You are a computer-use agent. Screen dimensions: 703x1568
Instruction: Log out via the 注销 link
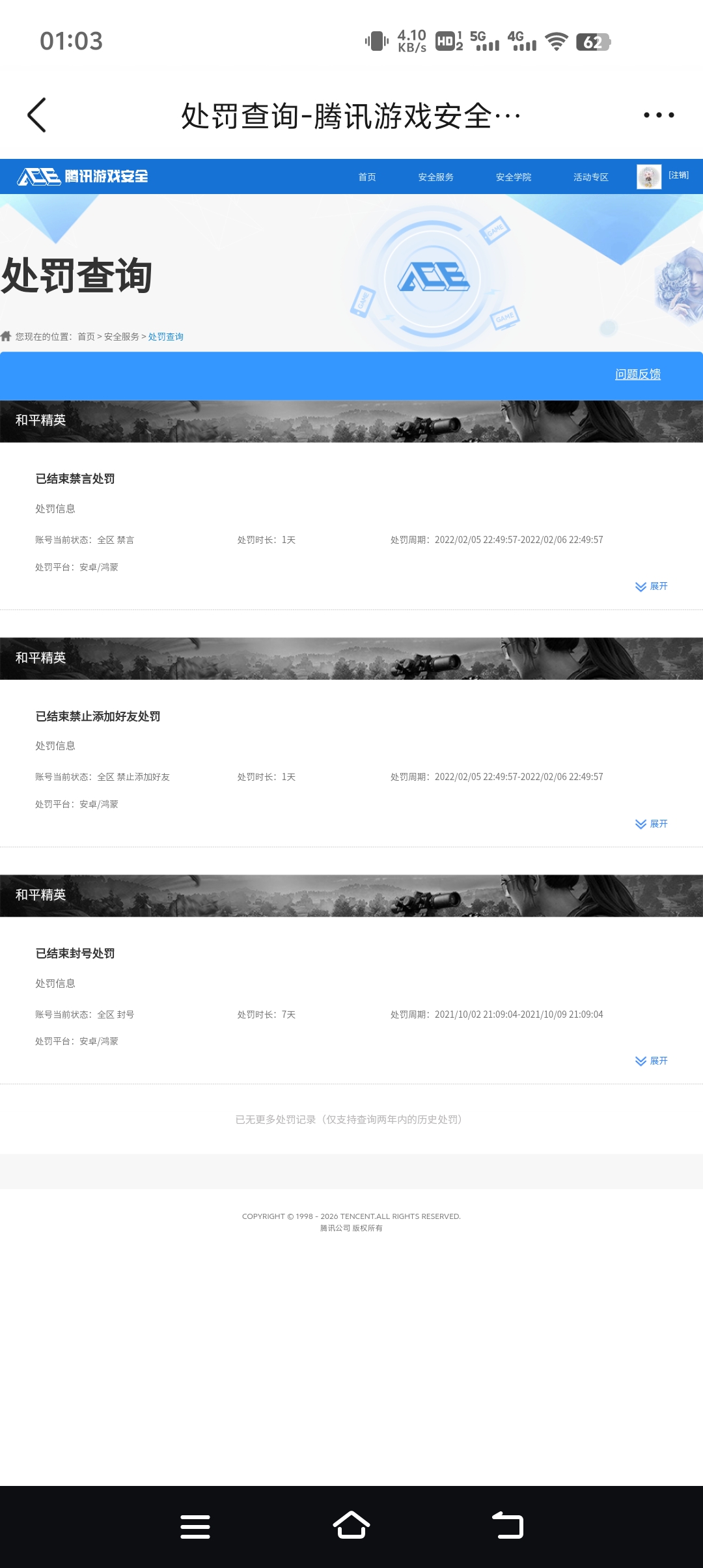[x=678, y=175]
